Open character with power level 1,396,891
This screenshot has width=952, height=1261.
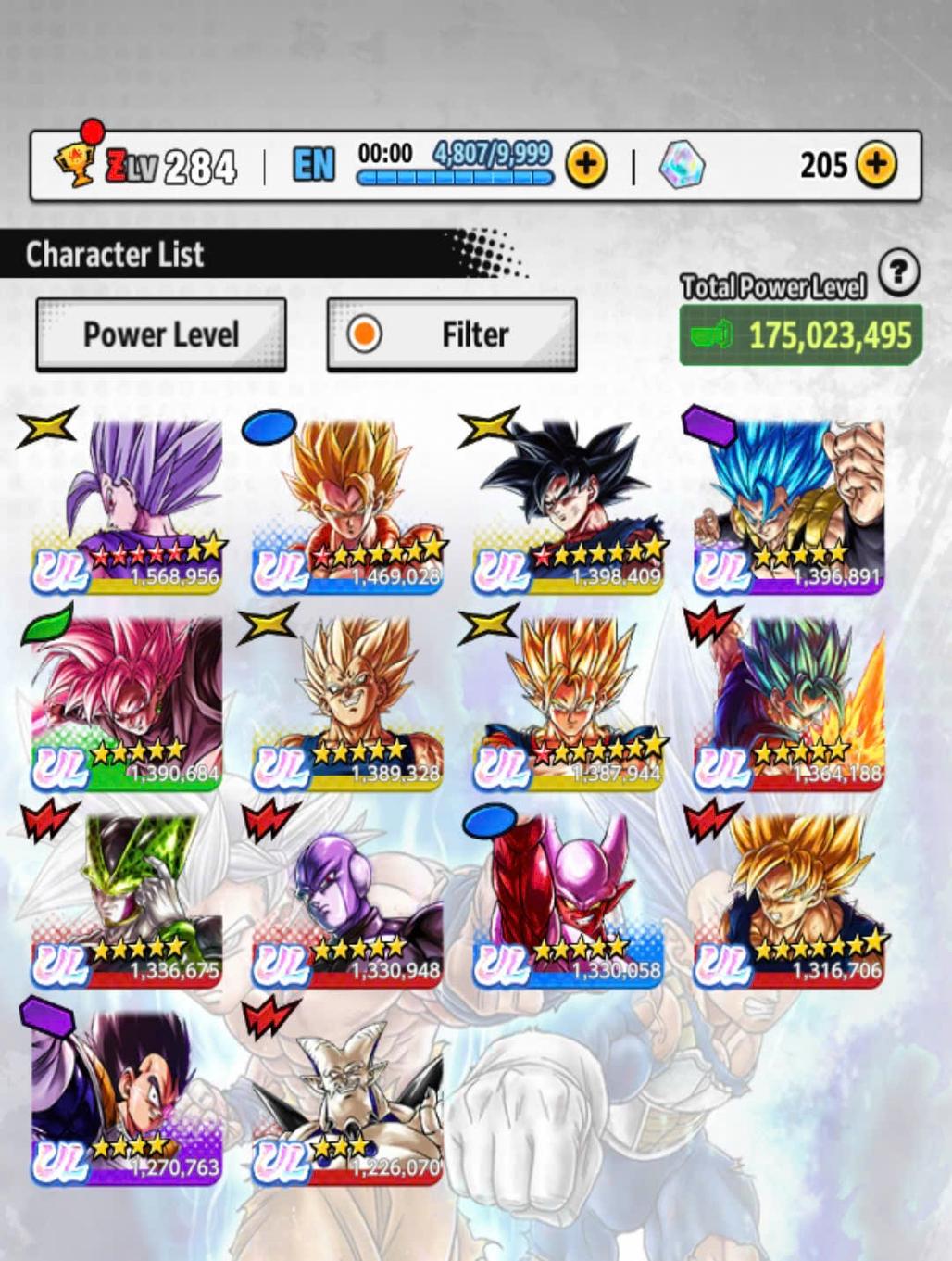tap(789, 506)
